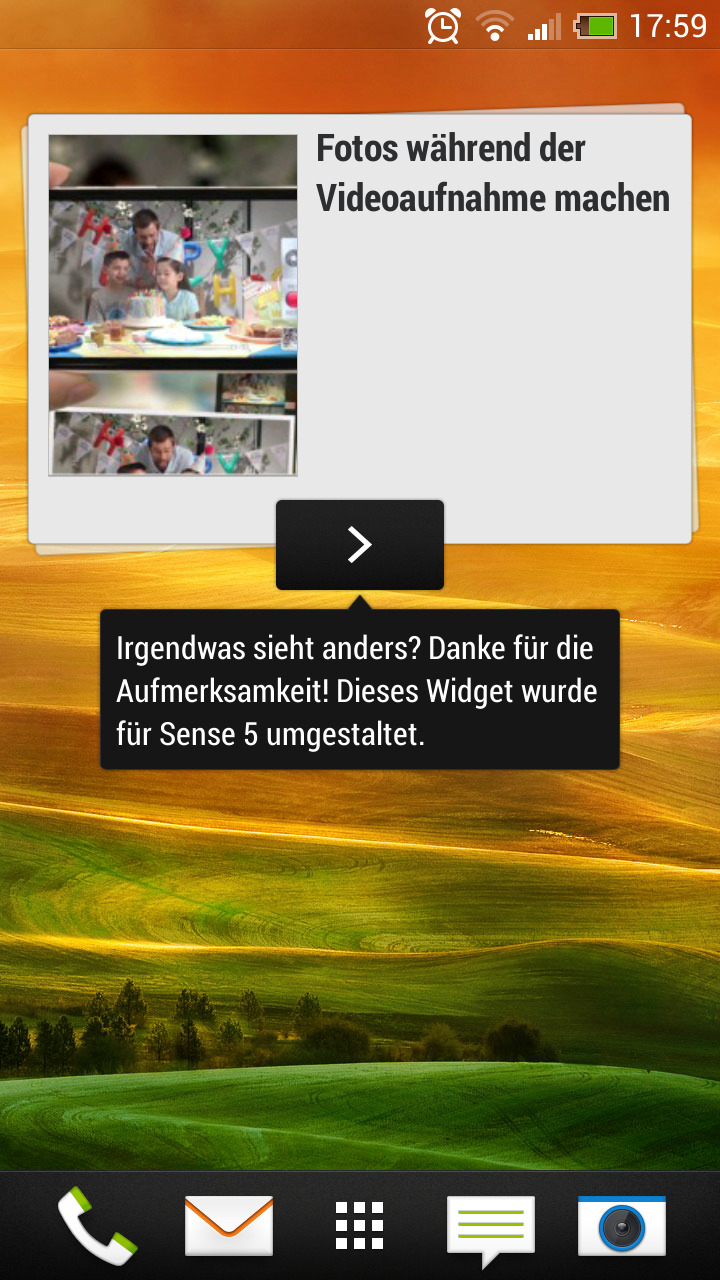Viewport: 720px width, 1280px height.
Task: Open the Messages app
Action: [491, 1225]
